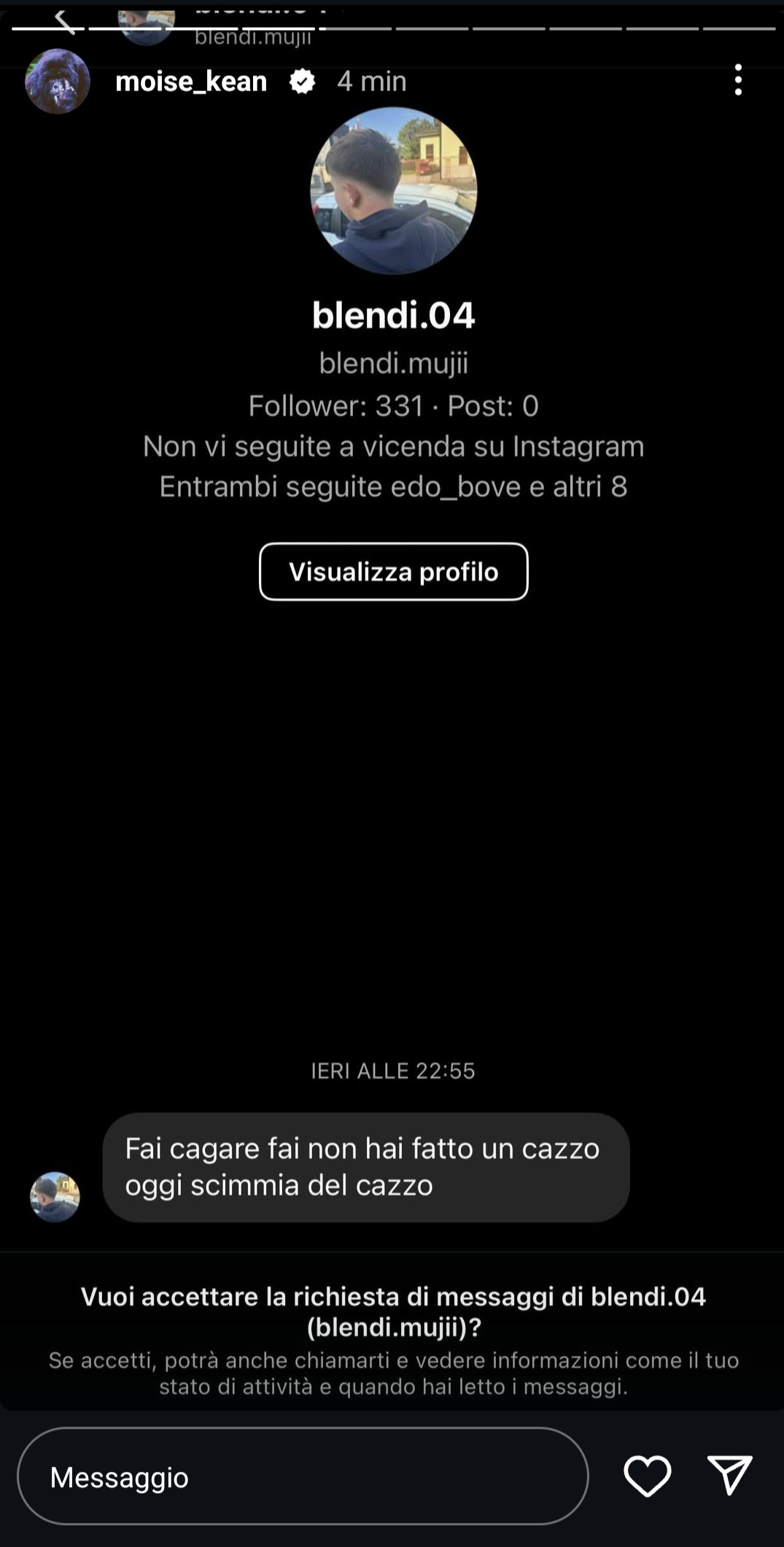
Task: Share the story via paper plane icon
Action: (729, 1476)
